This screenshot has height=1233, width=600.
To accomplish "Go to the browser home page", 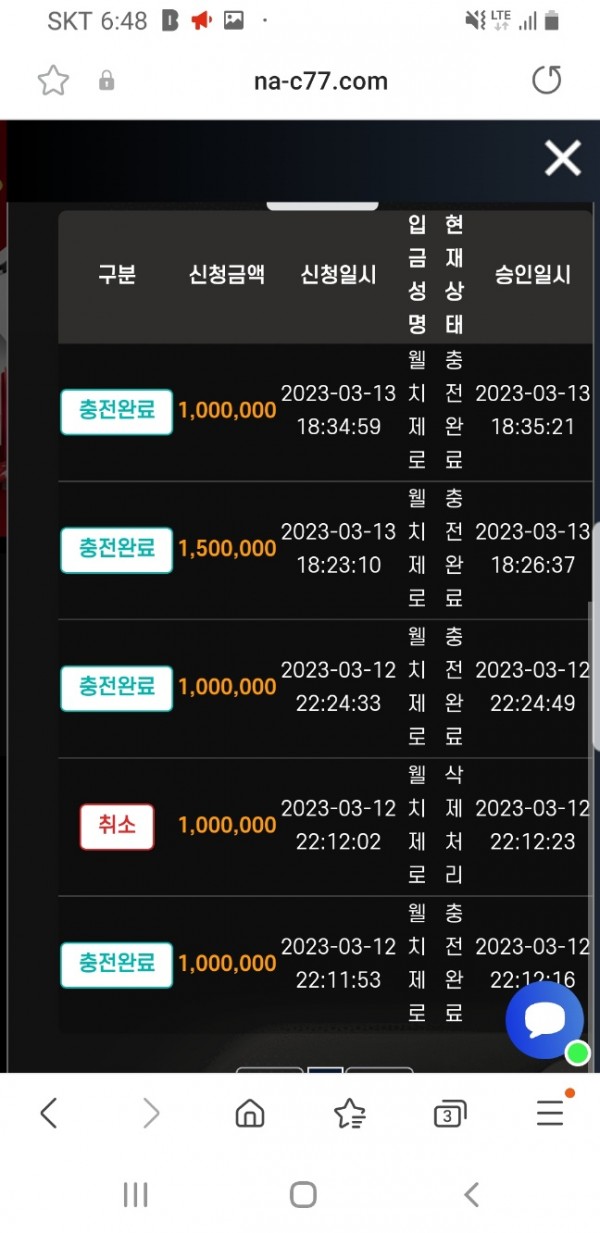I will click(250, 1113).
